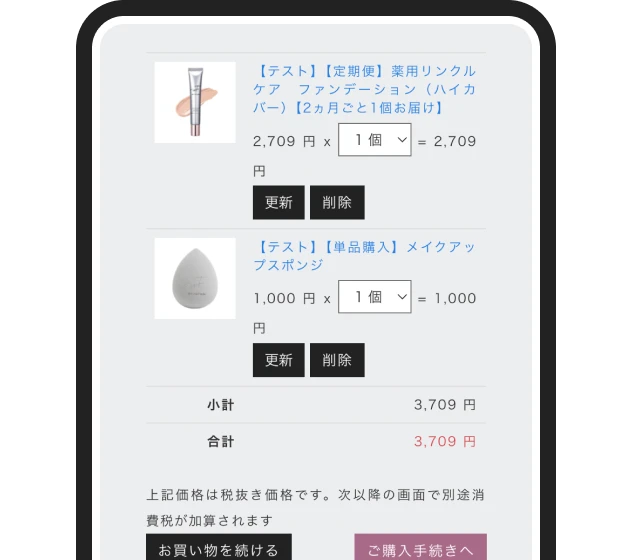The height and width of the screenshot is (560, 630).
Task: Tap the foundation tube product image
Action: click(195, 102)
